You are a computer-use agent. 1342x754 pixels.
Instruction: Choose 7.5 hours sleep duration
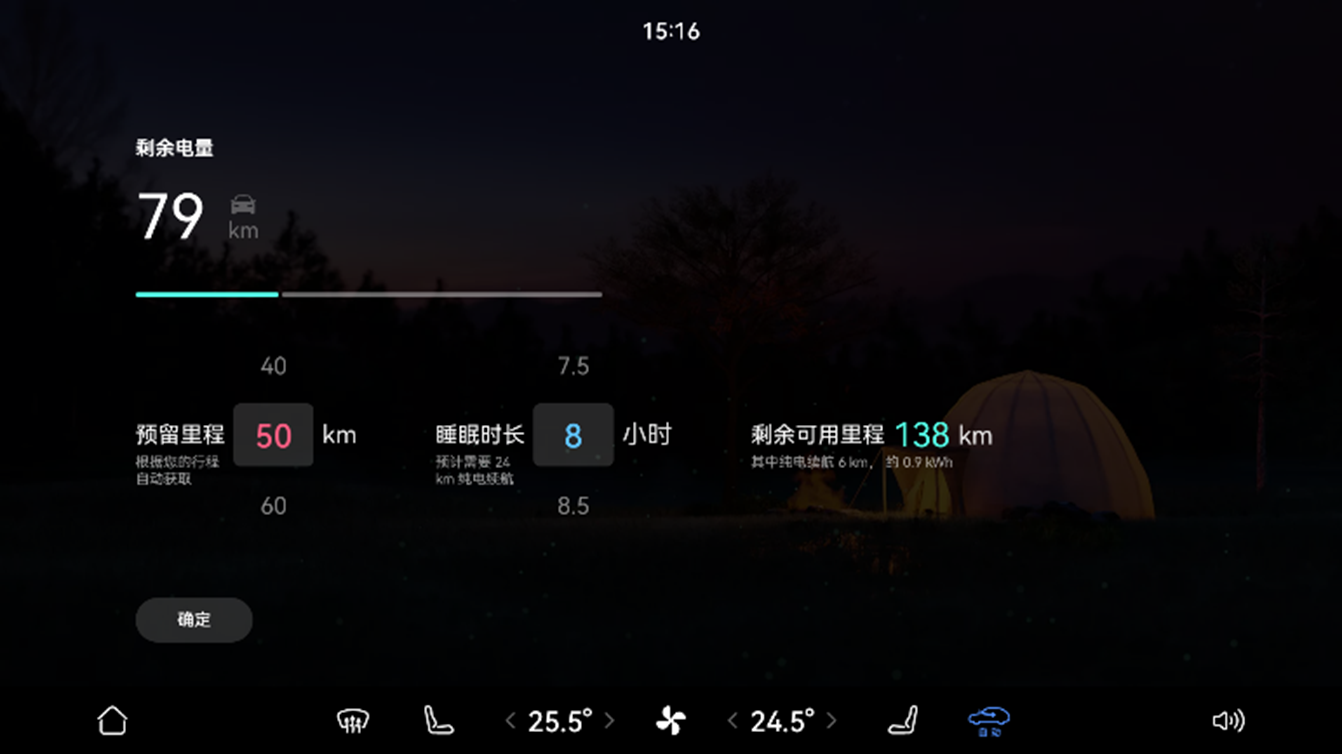point(573,366)
